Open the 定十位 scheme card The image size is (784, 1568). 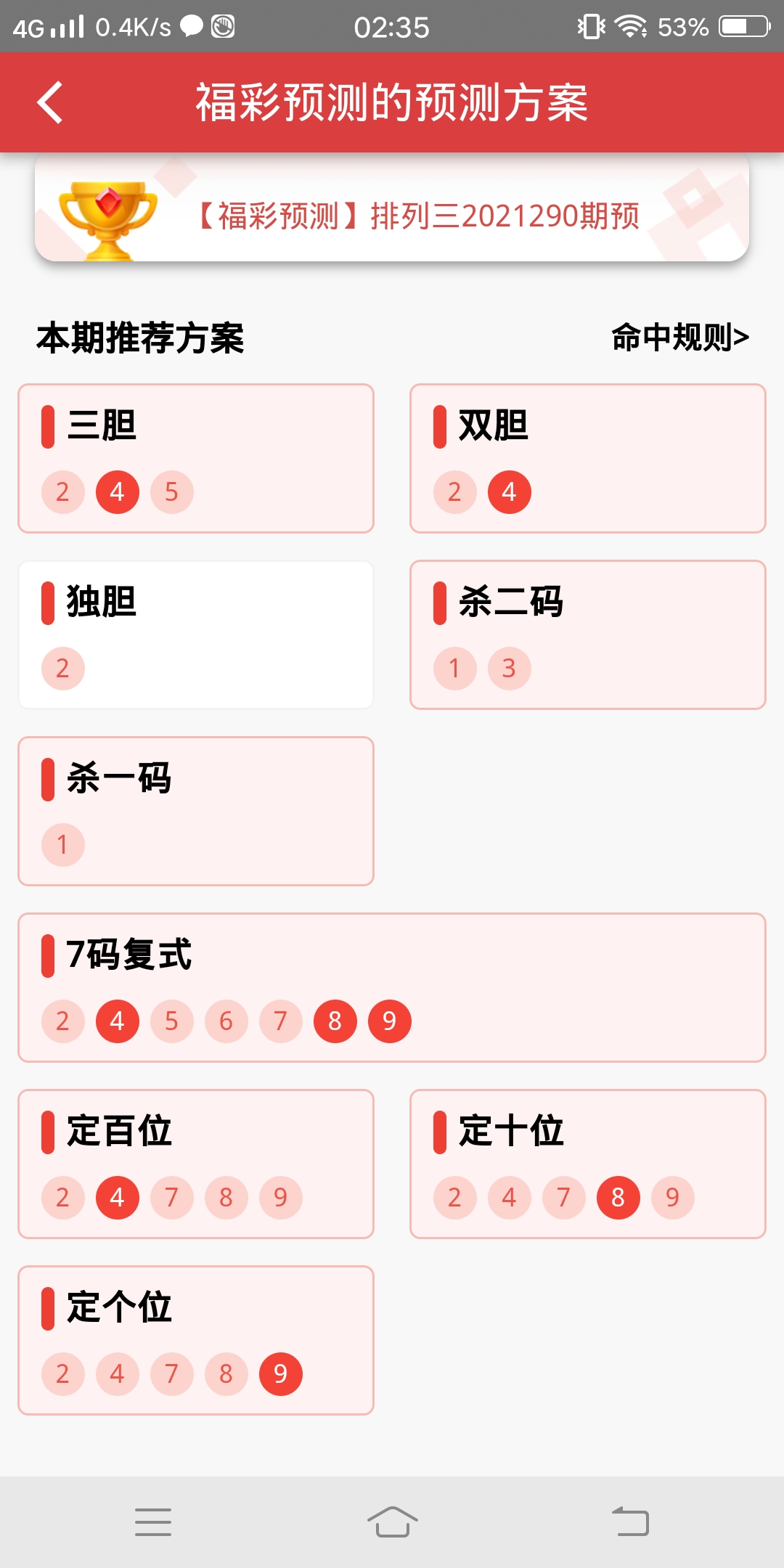click(x=588, y=1164)
